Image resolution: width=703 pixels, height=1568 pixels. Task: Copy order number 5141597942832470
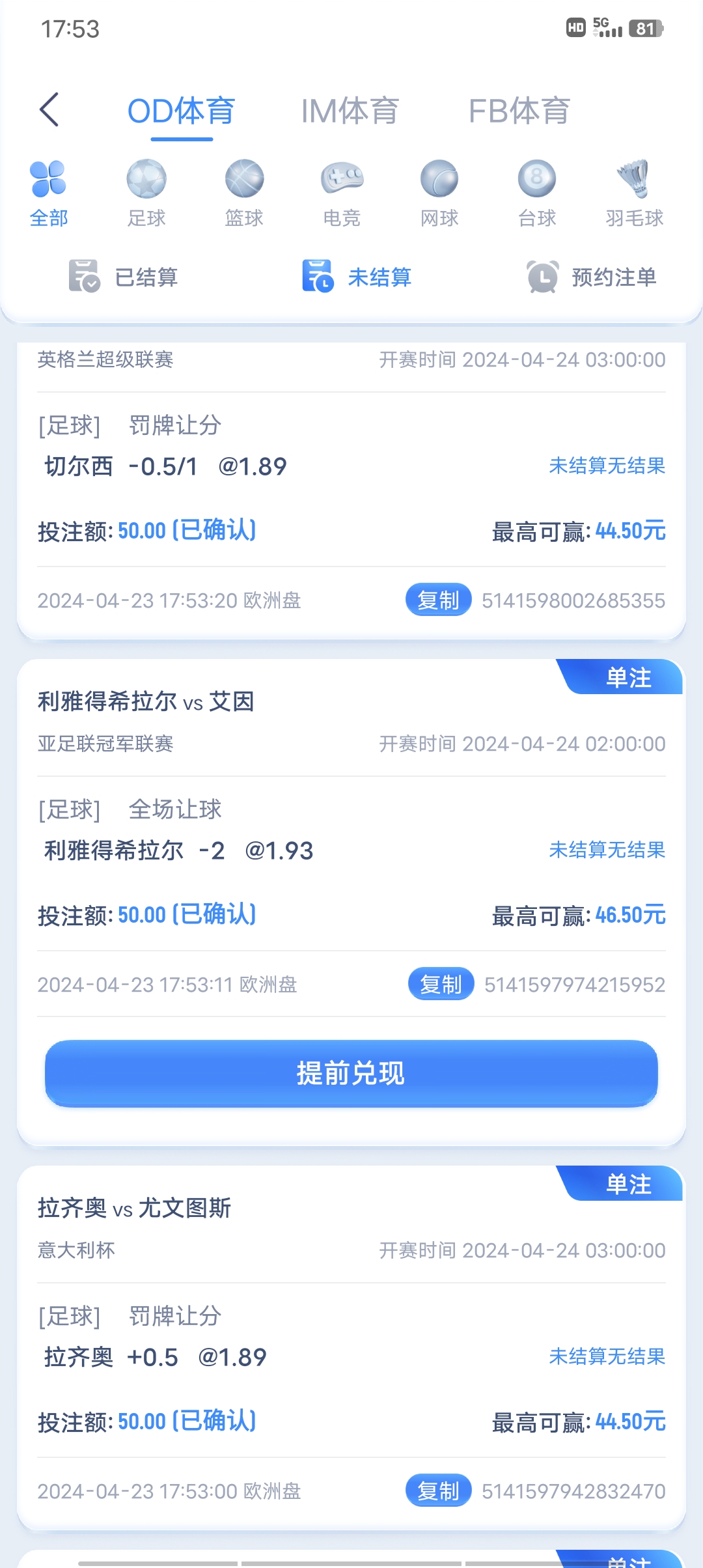438,1491
